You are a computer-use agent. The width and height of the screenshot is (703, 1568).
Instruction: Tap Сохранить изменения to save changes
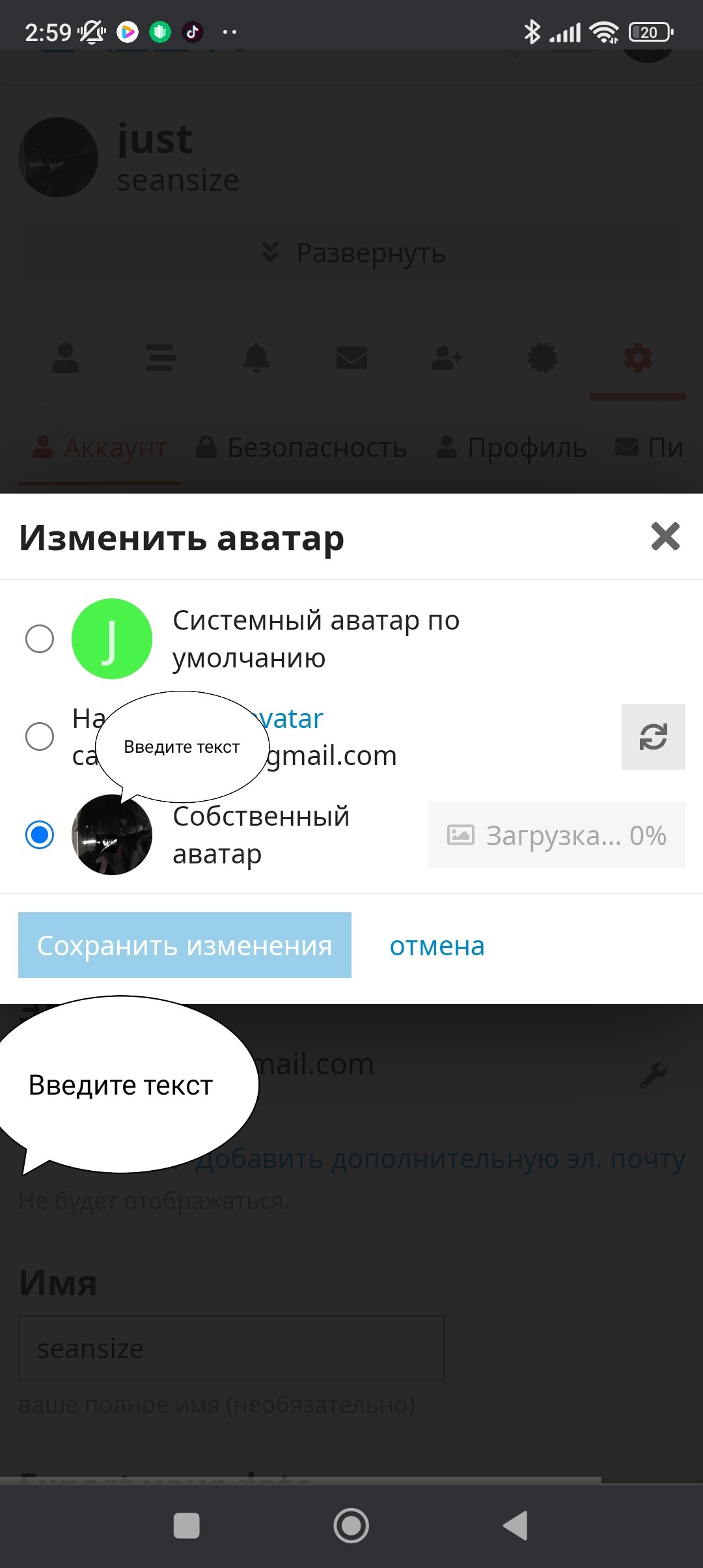coord(185,945)
